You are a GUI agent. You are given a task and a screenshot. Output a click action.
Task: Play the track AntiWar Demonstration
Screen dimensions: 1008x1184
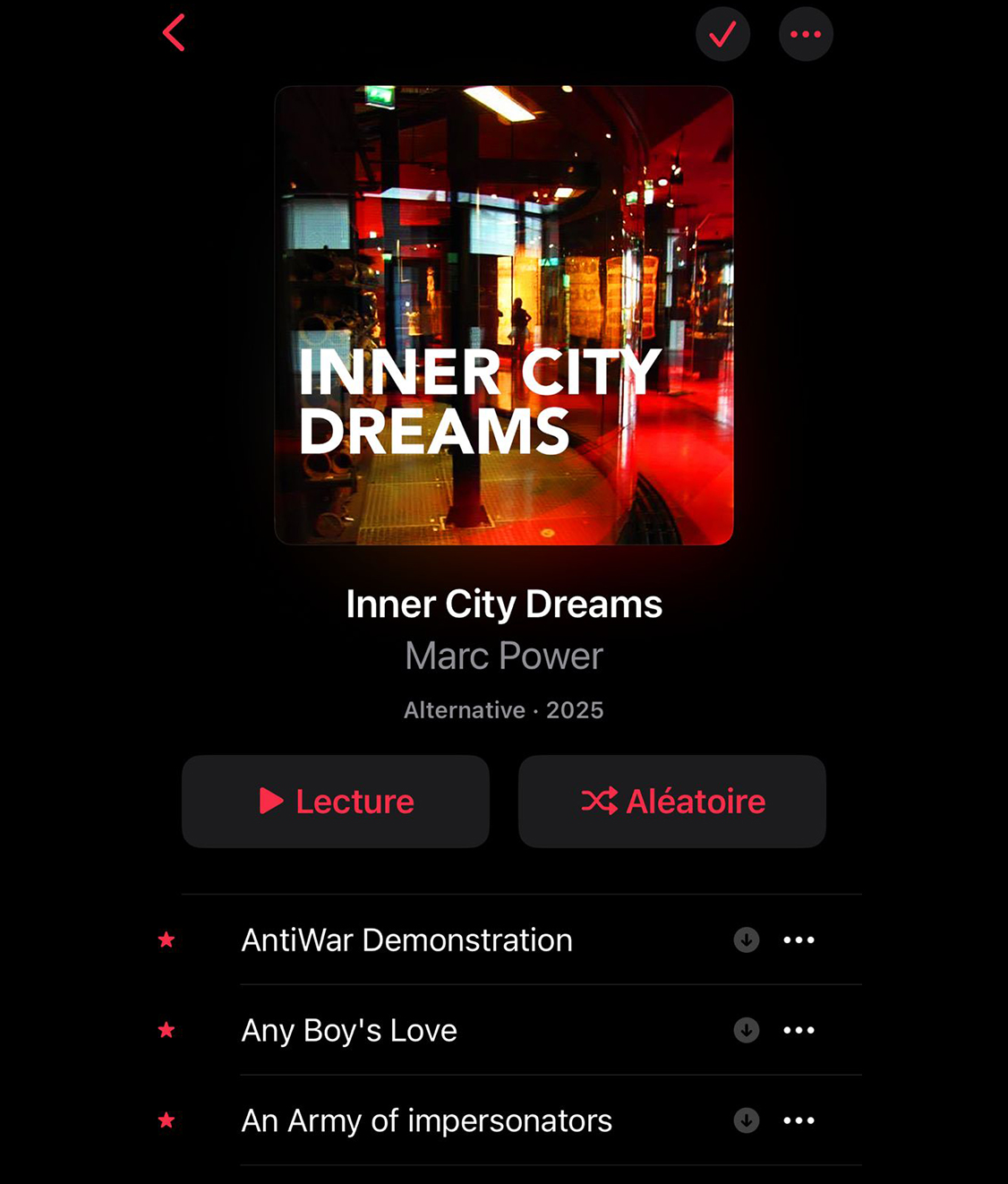tap(406, 940)
